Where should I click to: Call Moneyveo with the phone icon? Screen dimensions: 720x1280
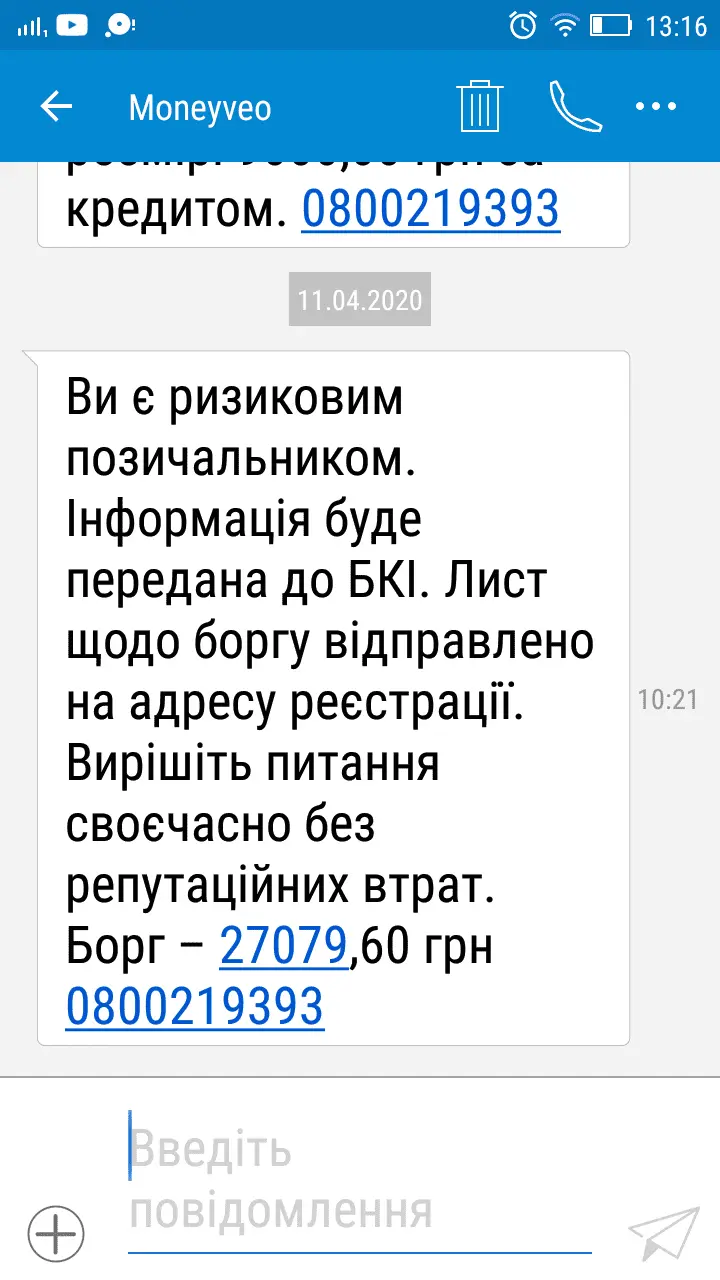tap(576, 106)
